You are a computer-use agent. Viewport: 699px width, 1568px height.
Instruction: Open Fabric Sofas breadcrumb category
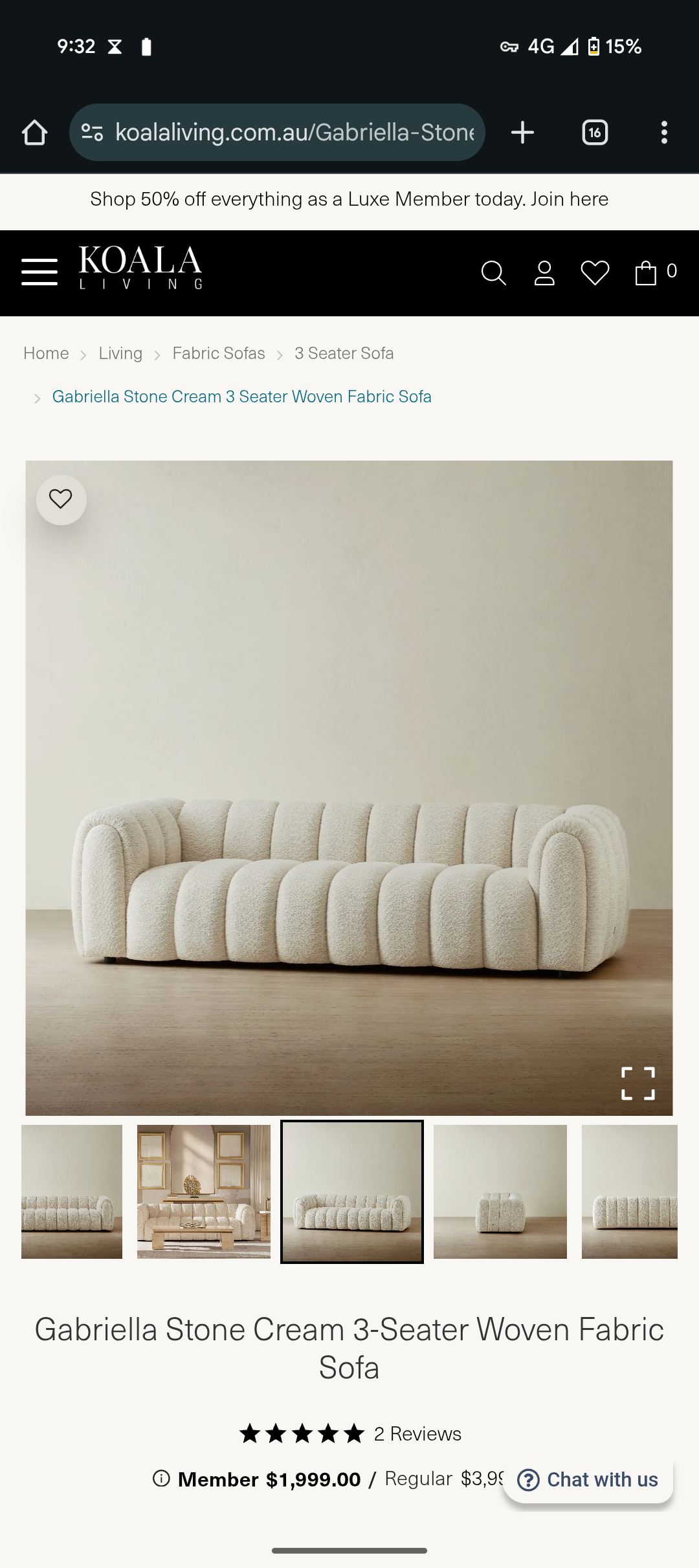coord(219,353)
